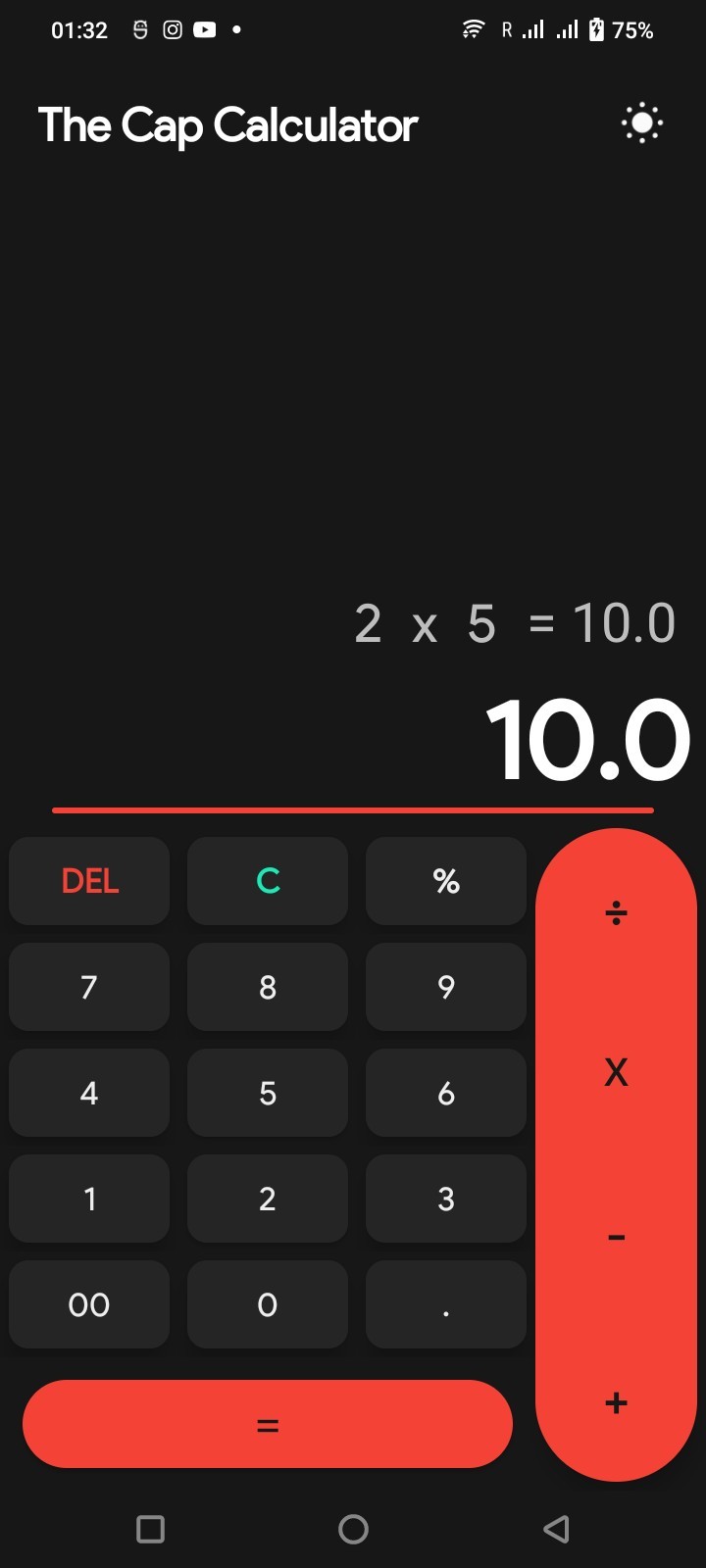The height and width of the screenshot is (1568, 706).
Task: Enter digit 1
Action: tap(89, 1199)
